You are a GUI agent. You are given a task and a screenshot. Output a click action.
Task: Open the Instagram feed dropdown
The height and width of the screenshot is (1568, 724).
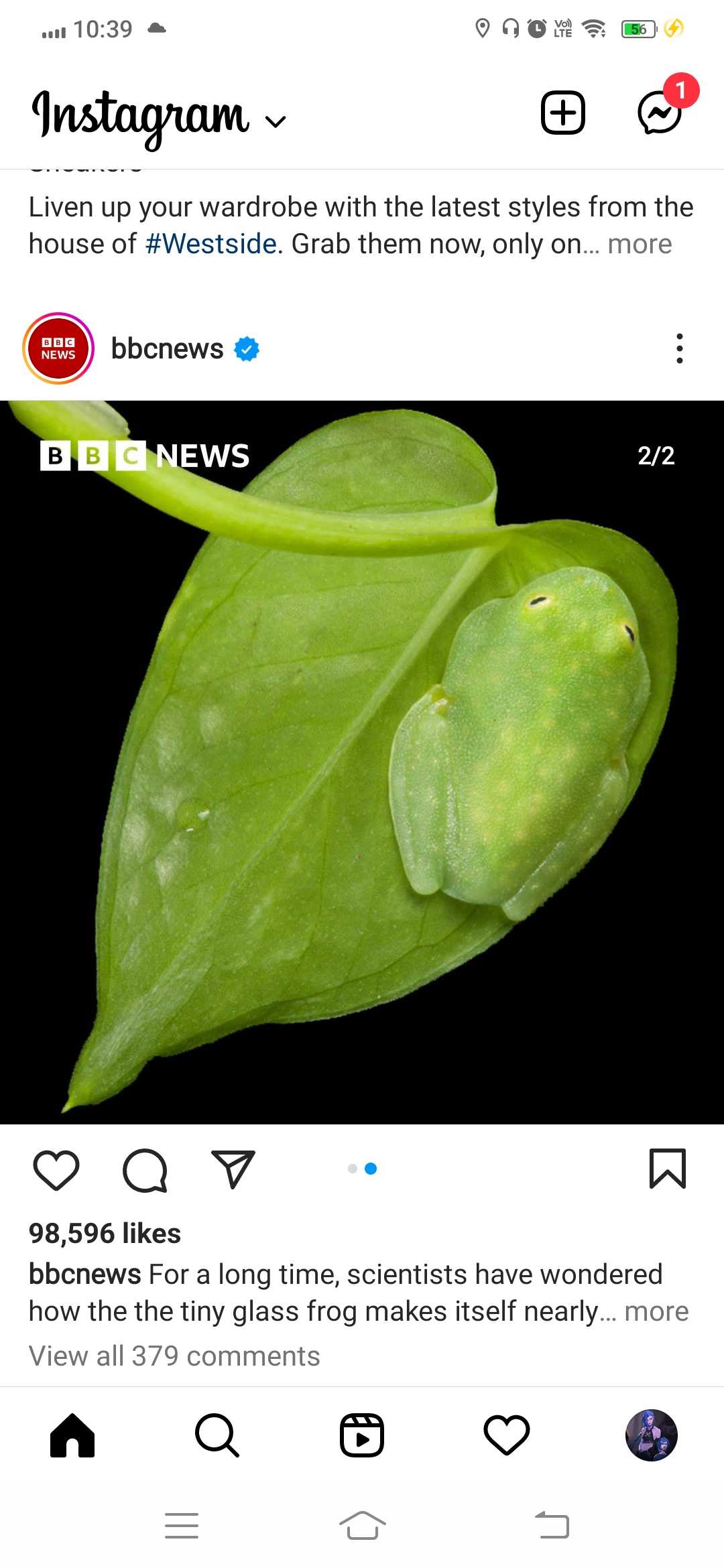tap(275, 121)
